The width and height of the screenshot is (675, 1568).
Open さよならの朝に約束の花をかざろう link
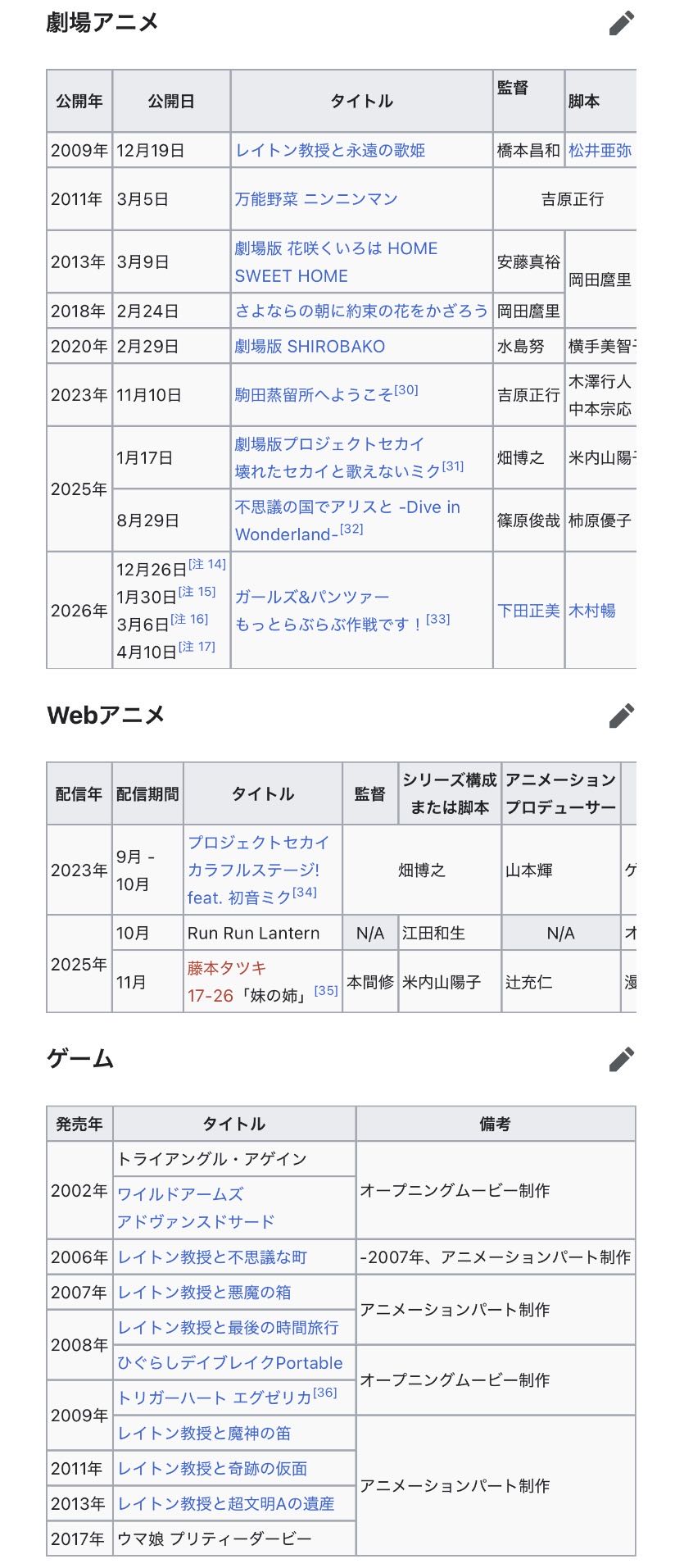[x=360, y=311]
